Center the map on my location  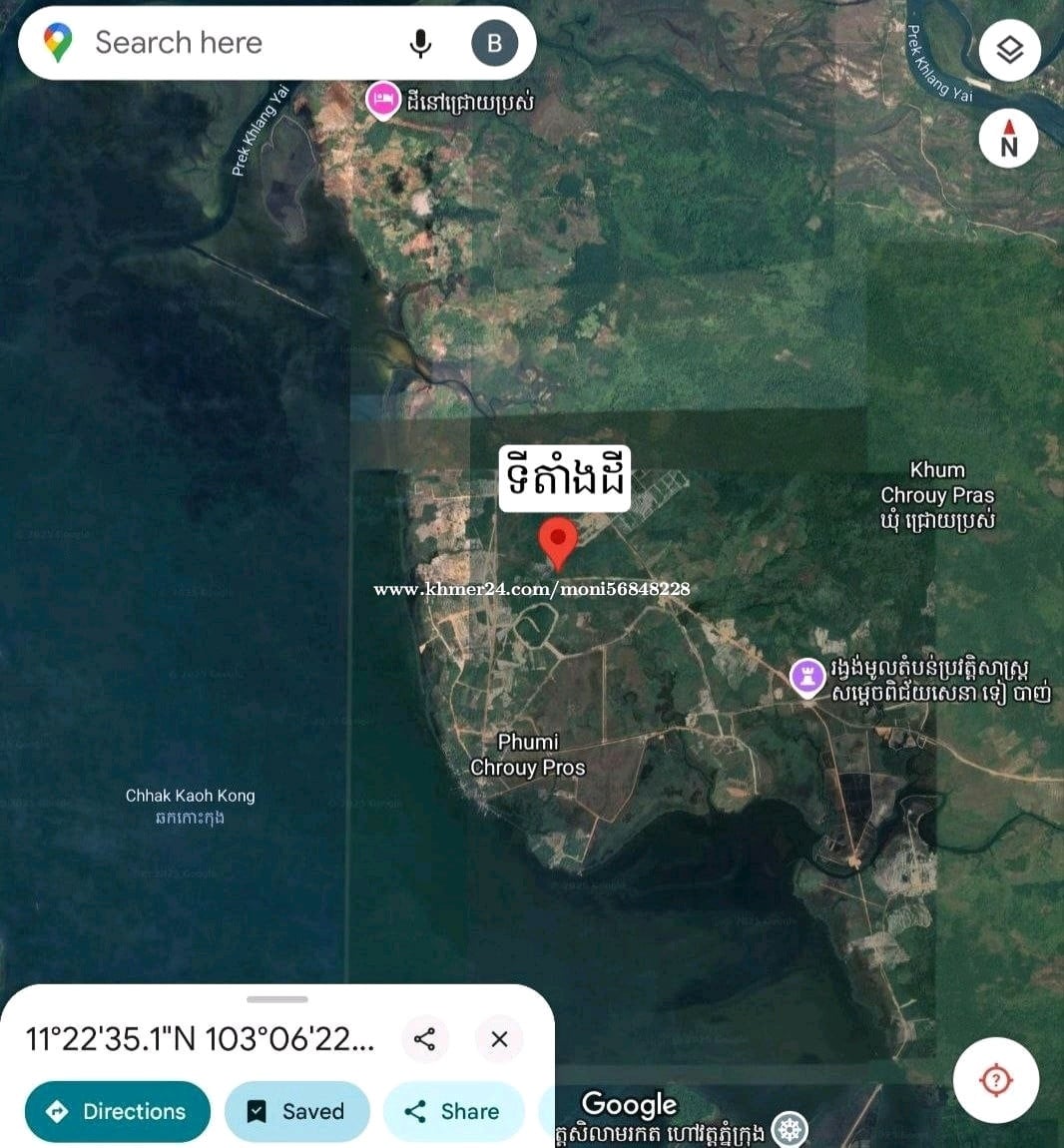[x=995, y=1080]
